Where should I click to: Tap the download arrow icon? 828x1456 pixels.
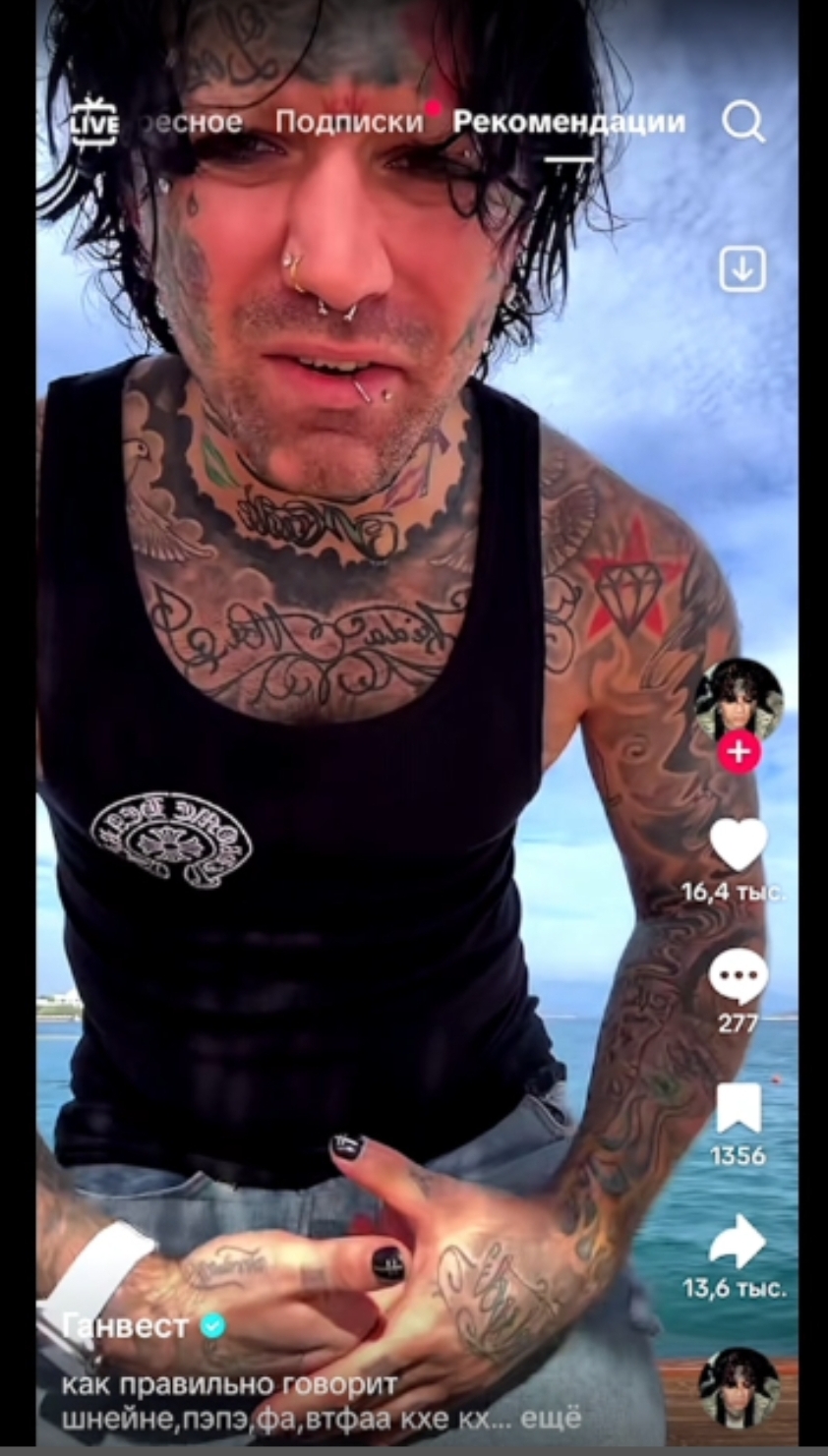click(x=742, y=268)
